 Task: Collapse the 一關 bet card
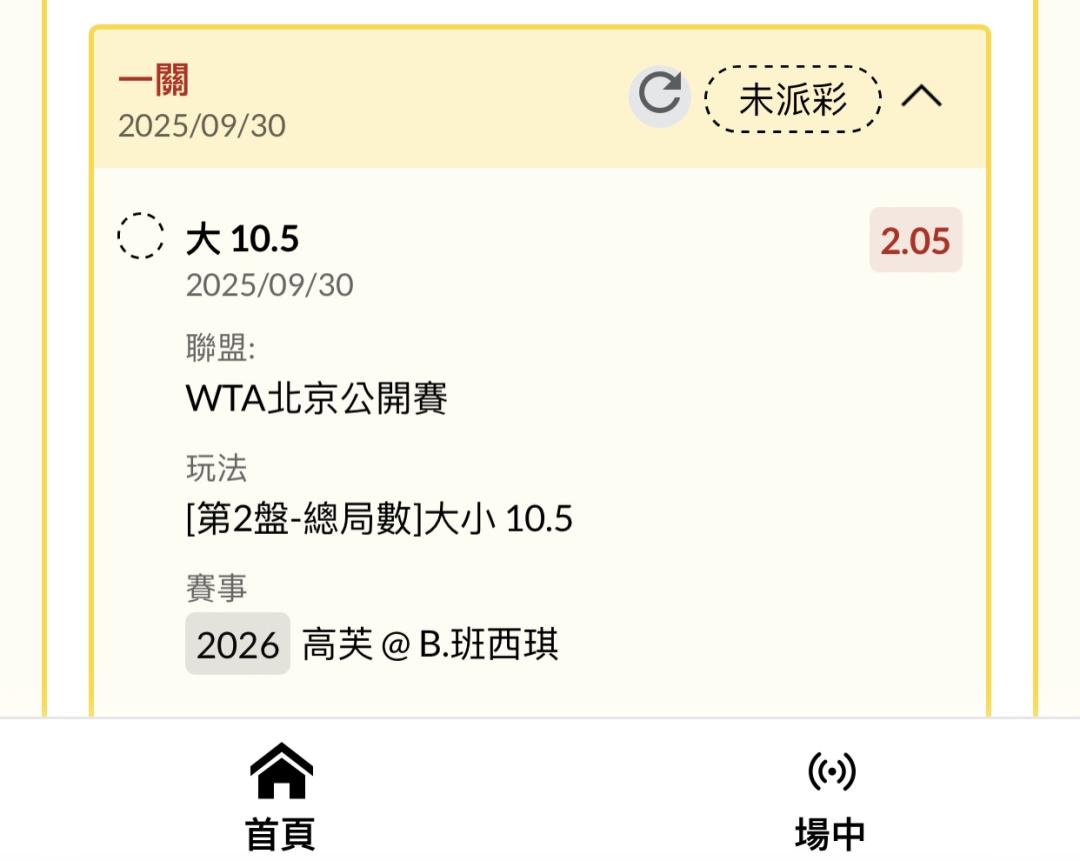(922, 96)
